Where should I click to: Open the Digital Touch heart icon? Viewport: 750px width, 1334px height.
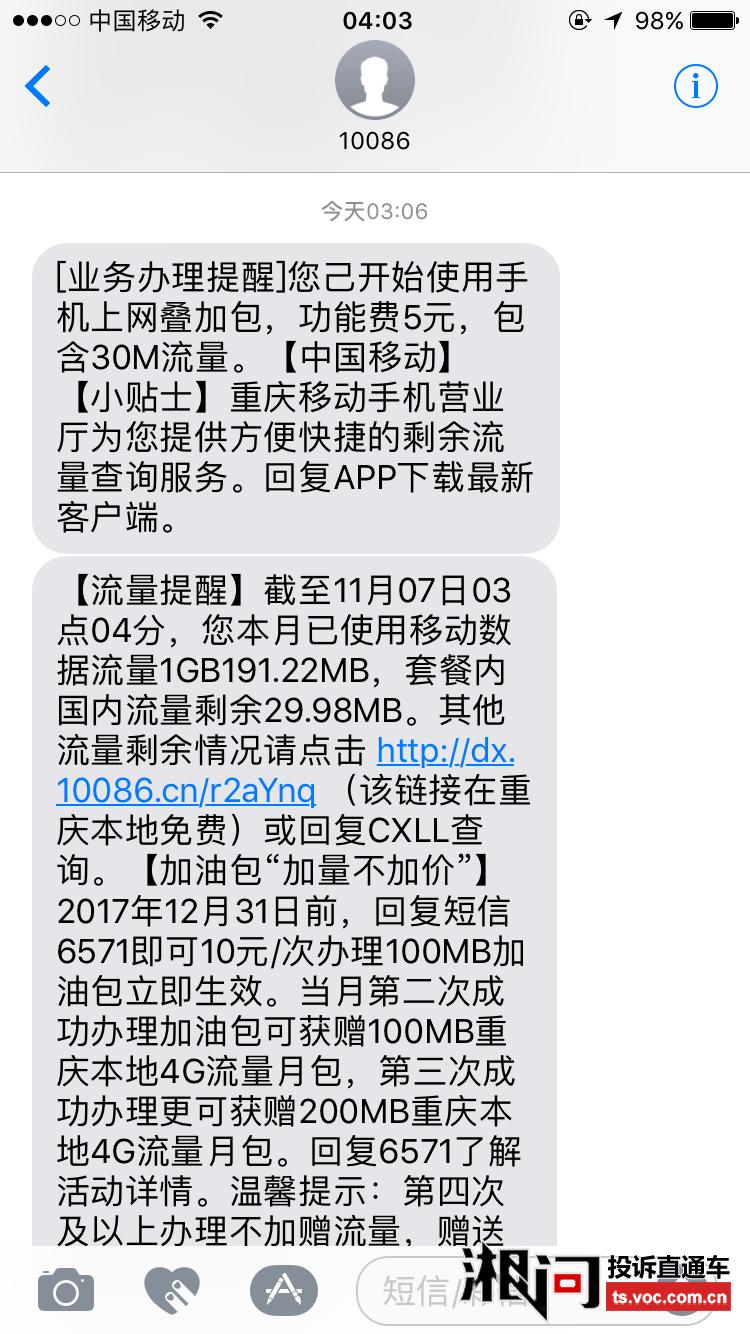(172, 1291)
